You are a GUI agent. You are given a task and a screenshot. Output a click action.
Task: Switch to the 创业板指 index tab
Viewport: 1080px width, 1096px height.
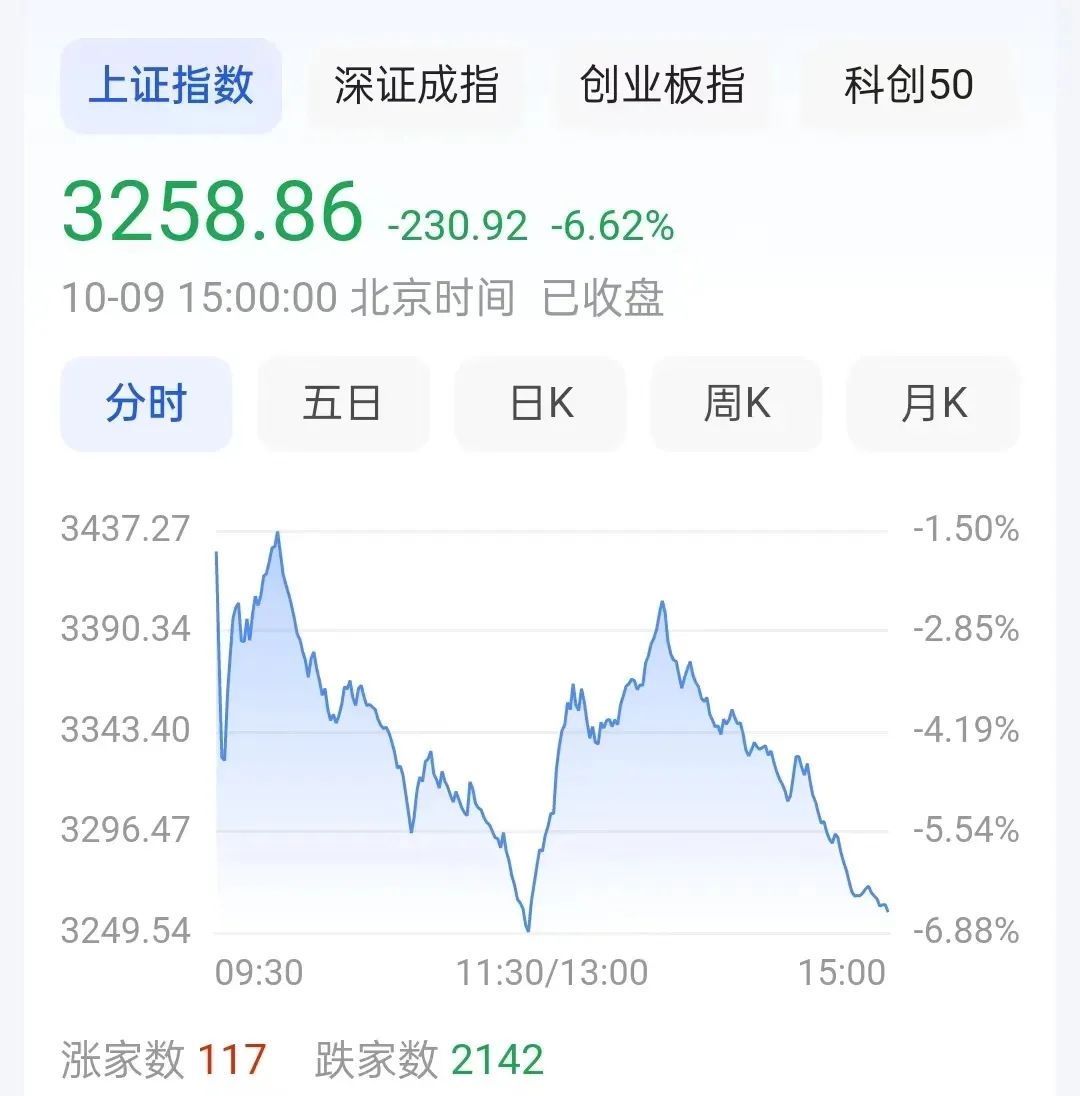click(662, 86)
